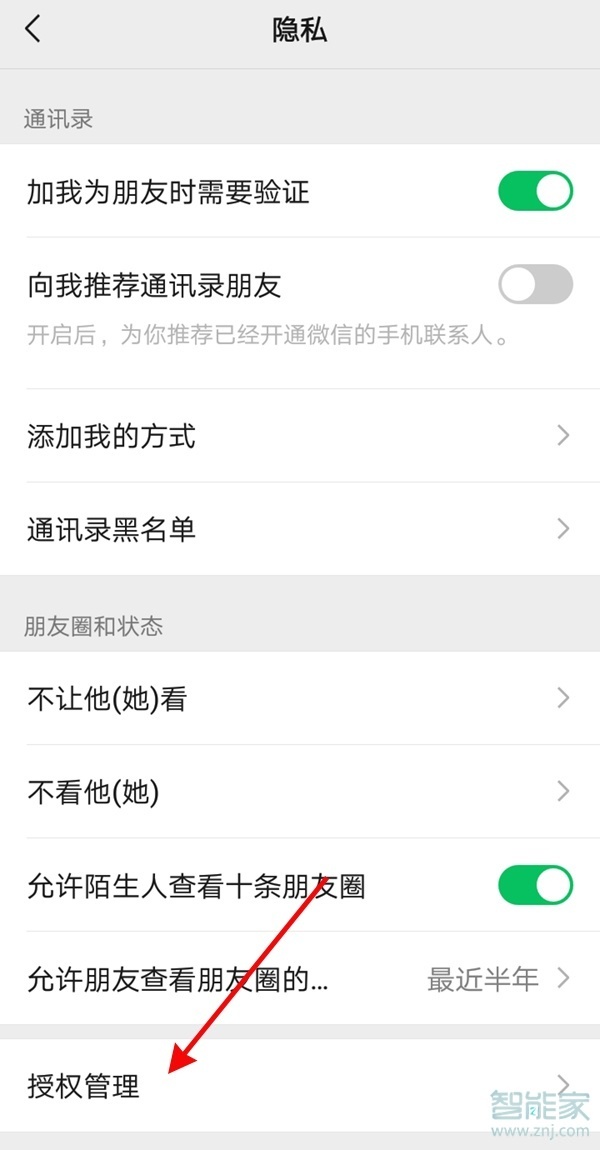Turn off 允许陌生人查看十条朋友圈
Image resolution: width=600 pixels, height=1150 pixels.
tap(535, 885)
